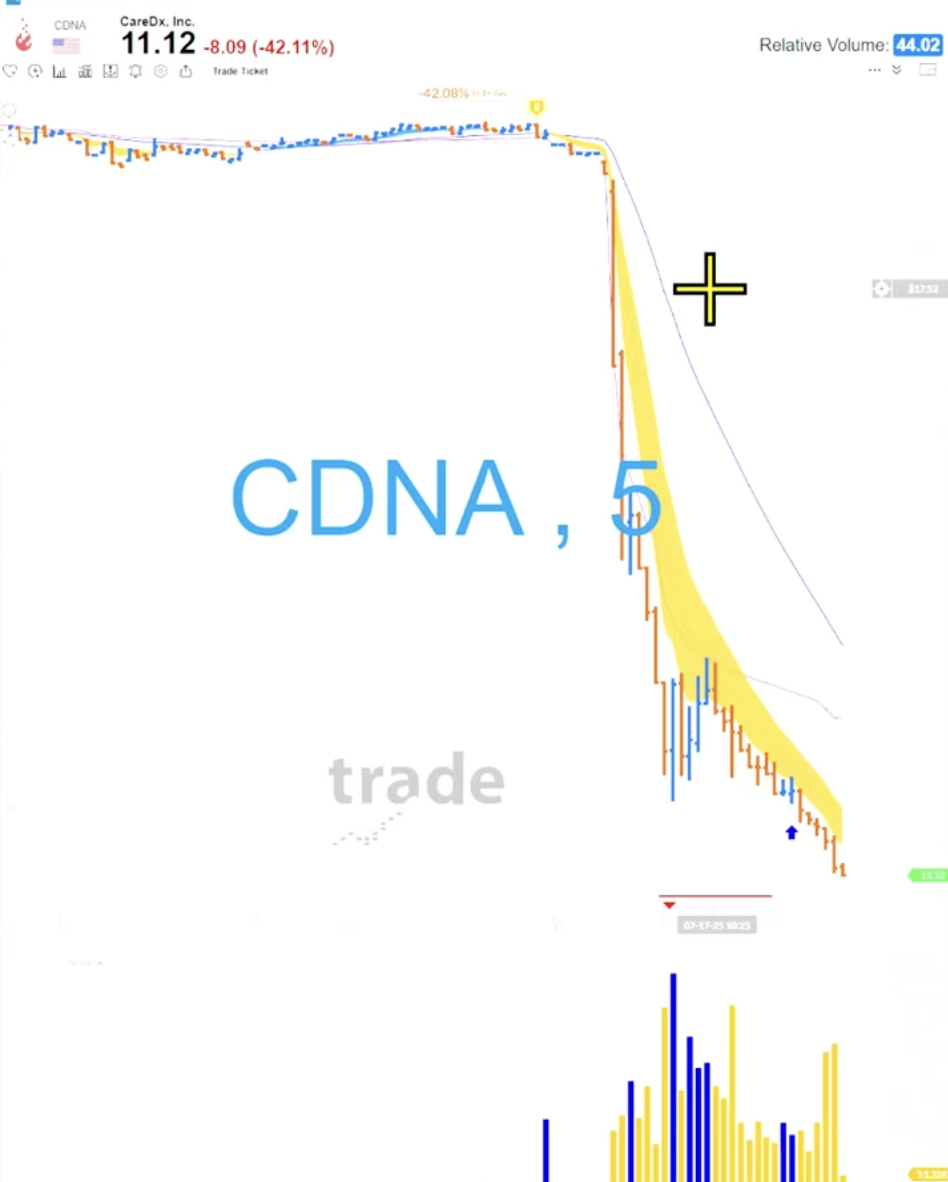Open the three-dot overflow menu

[875, 70]
